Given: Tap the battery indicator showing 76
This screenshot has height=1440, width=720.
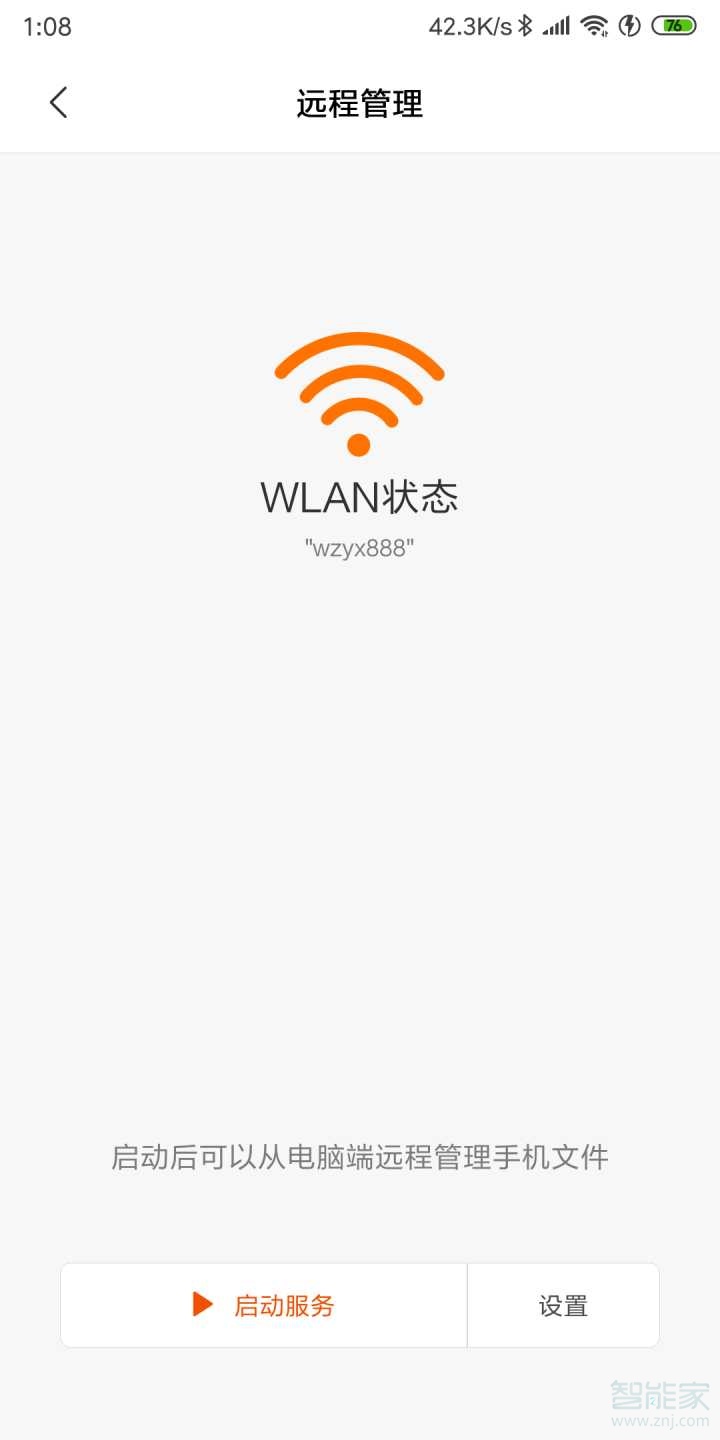Looking at the screenshot, I should point(676,25).
